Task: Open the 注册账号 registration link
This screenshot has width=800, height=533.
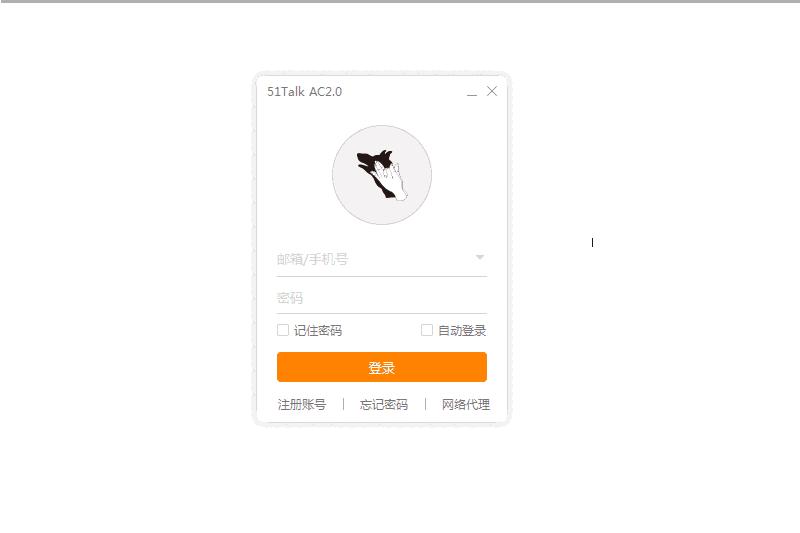Action: tap(302, 405)
